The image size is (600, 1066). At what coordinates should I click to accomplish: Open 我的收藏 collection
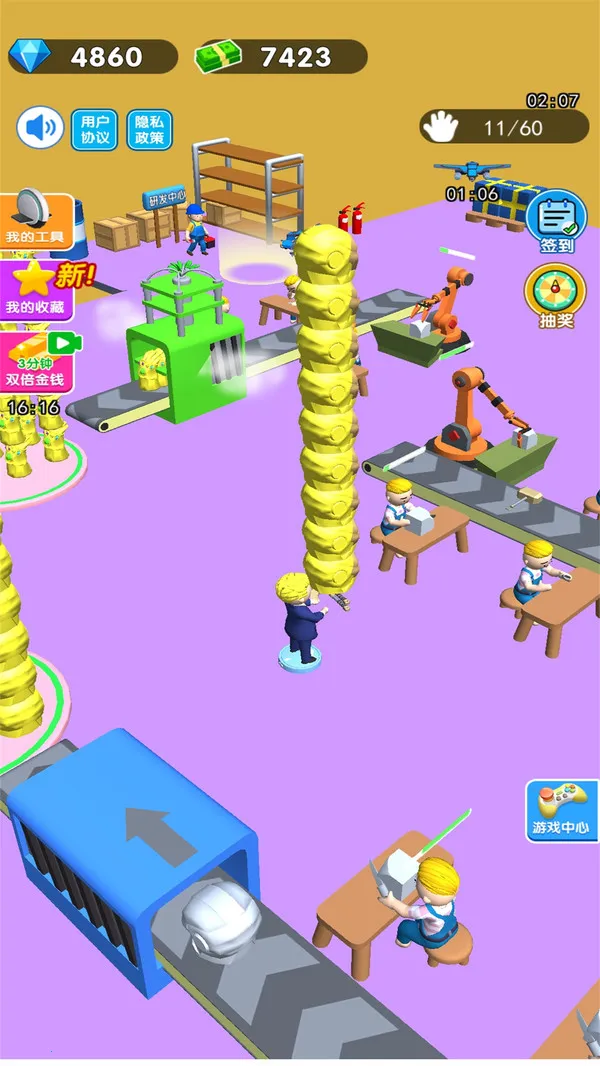coord(38,290)
